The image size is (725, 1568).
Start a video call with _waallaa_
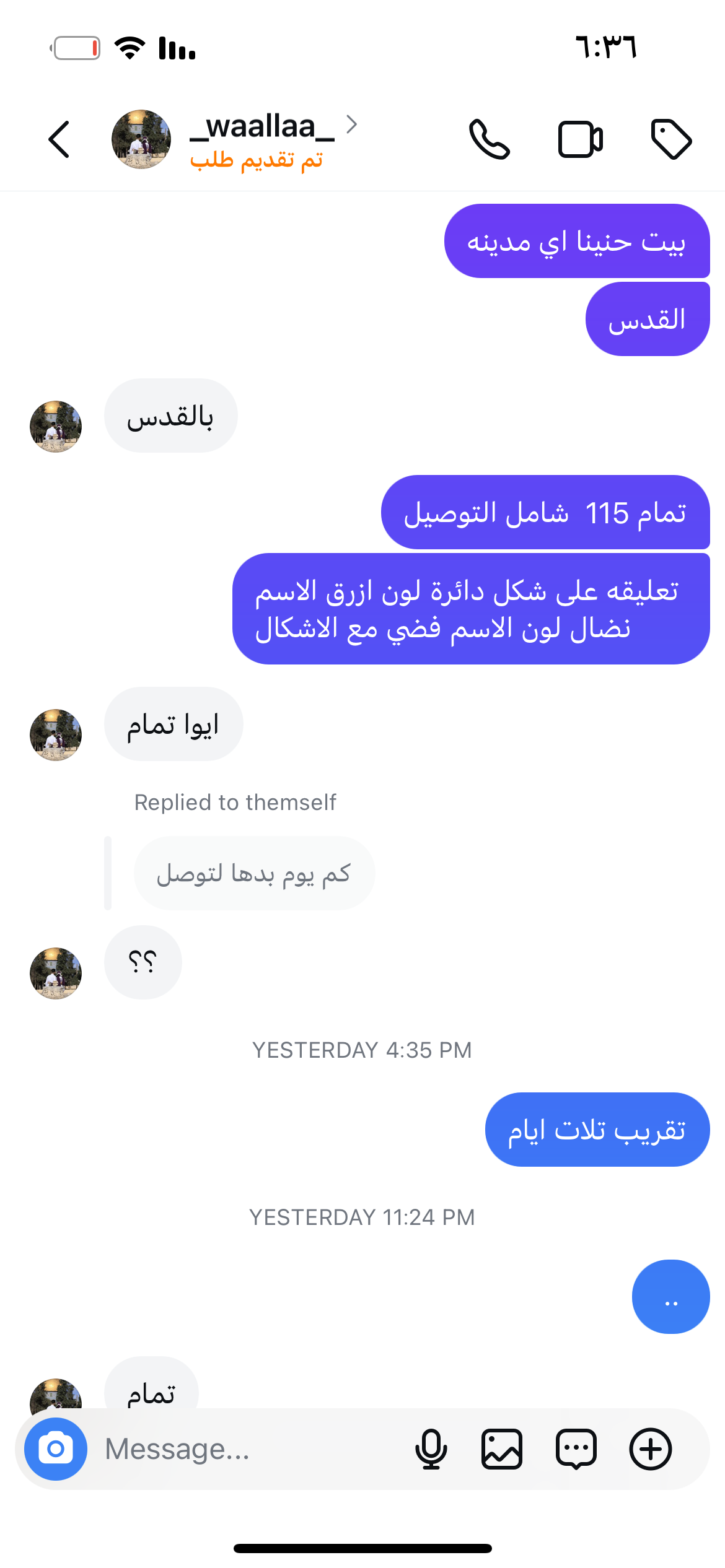coord(580,139)
